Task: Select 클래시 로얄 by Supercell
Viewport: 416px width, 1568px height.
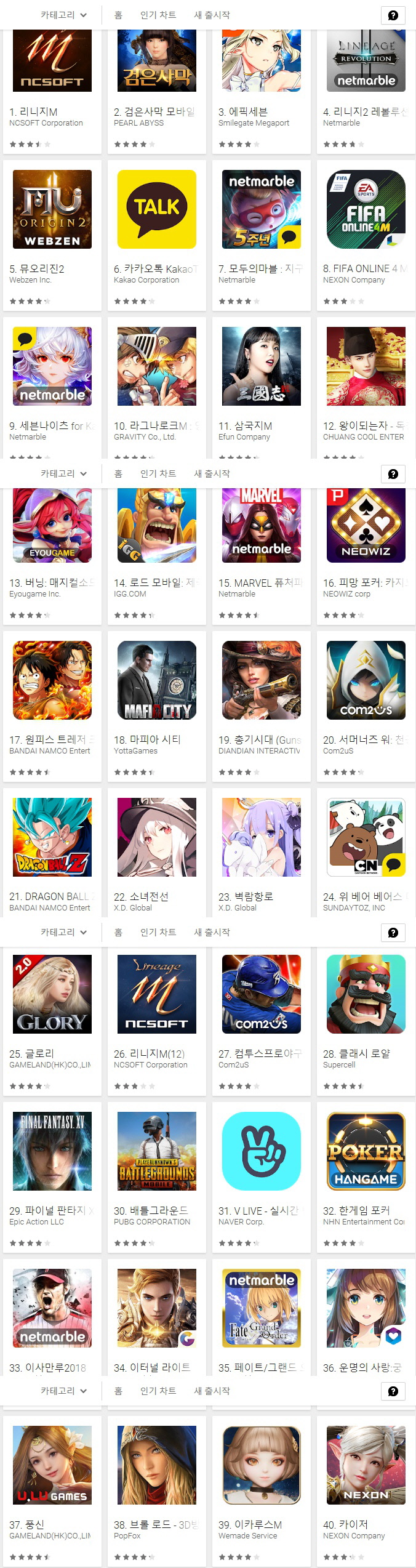Action: [x=366, y=1021]
